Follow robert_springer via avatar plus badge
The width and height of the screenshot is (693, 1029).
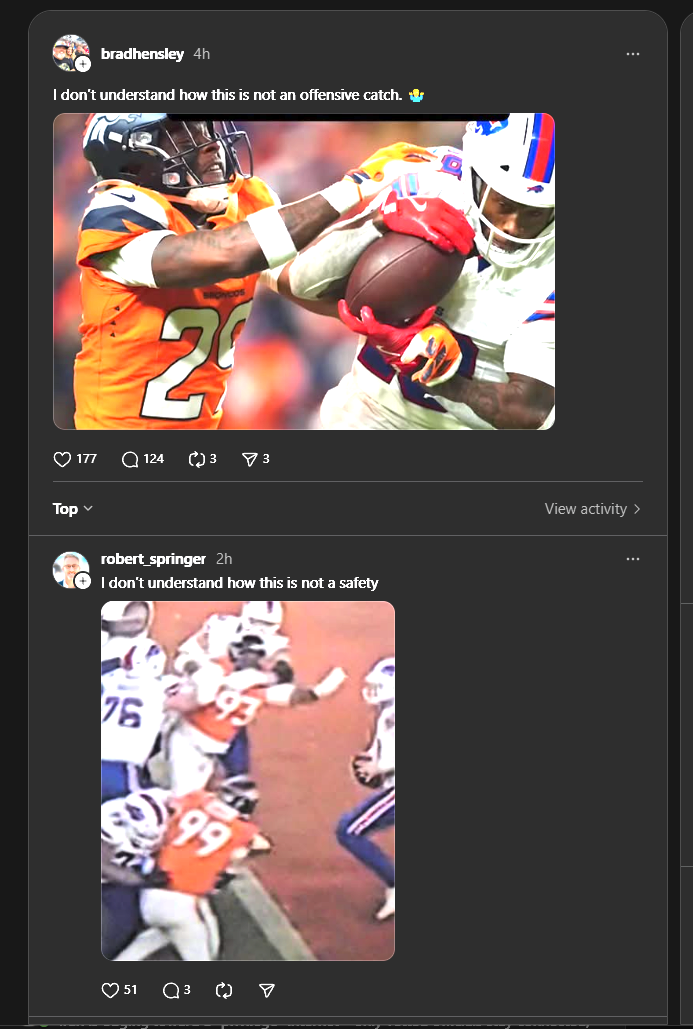(83, 580)
